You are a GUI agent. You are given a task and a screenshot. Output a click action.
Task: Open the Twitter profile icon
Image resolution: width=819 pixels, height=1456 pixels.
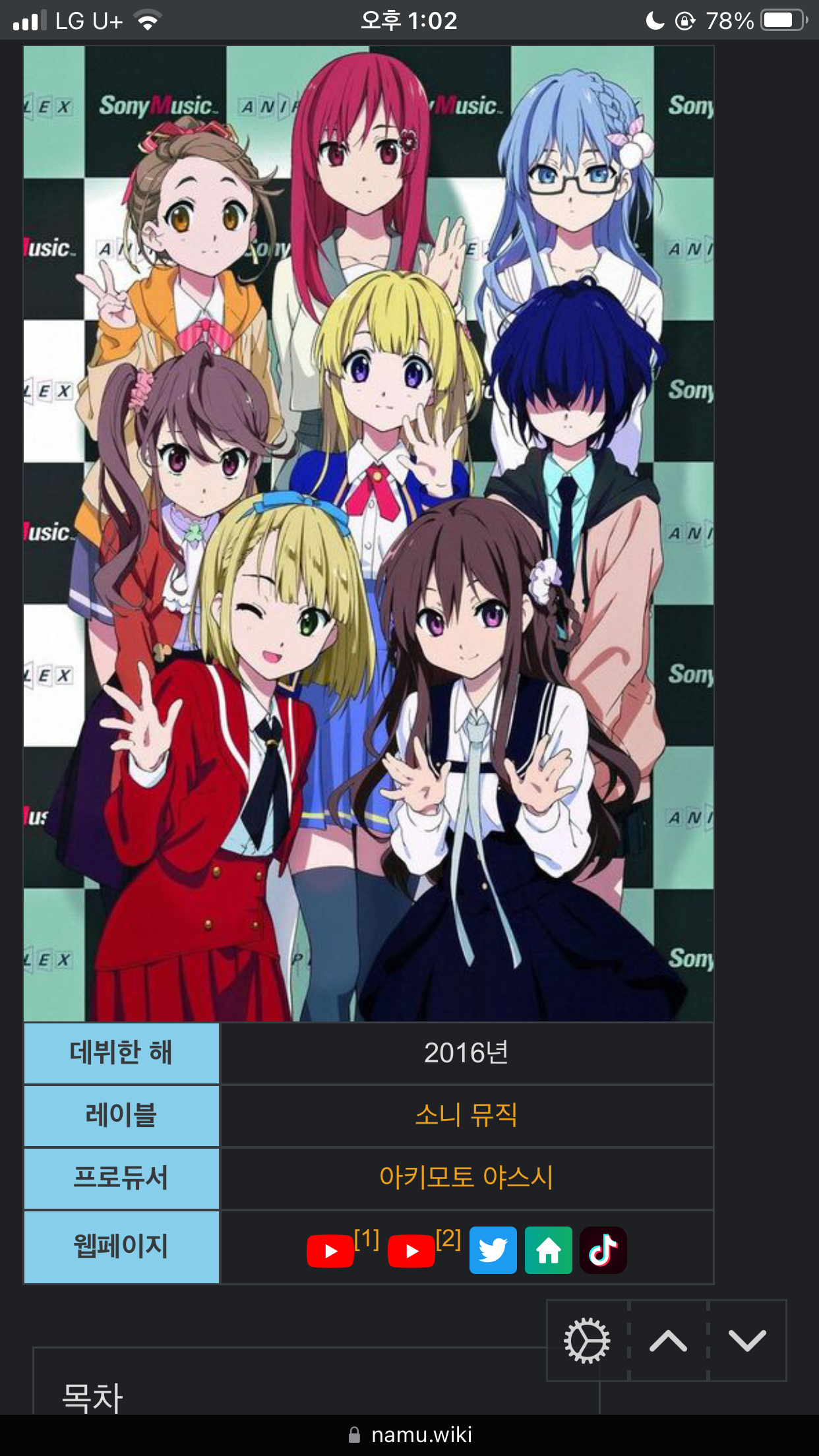493,1250
